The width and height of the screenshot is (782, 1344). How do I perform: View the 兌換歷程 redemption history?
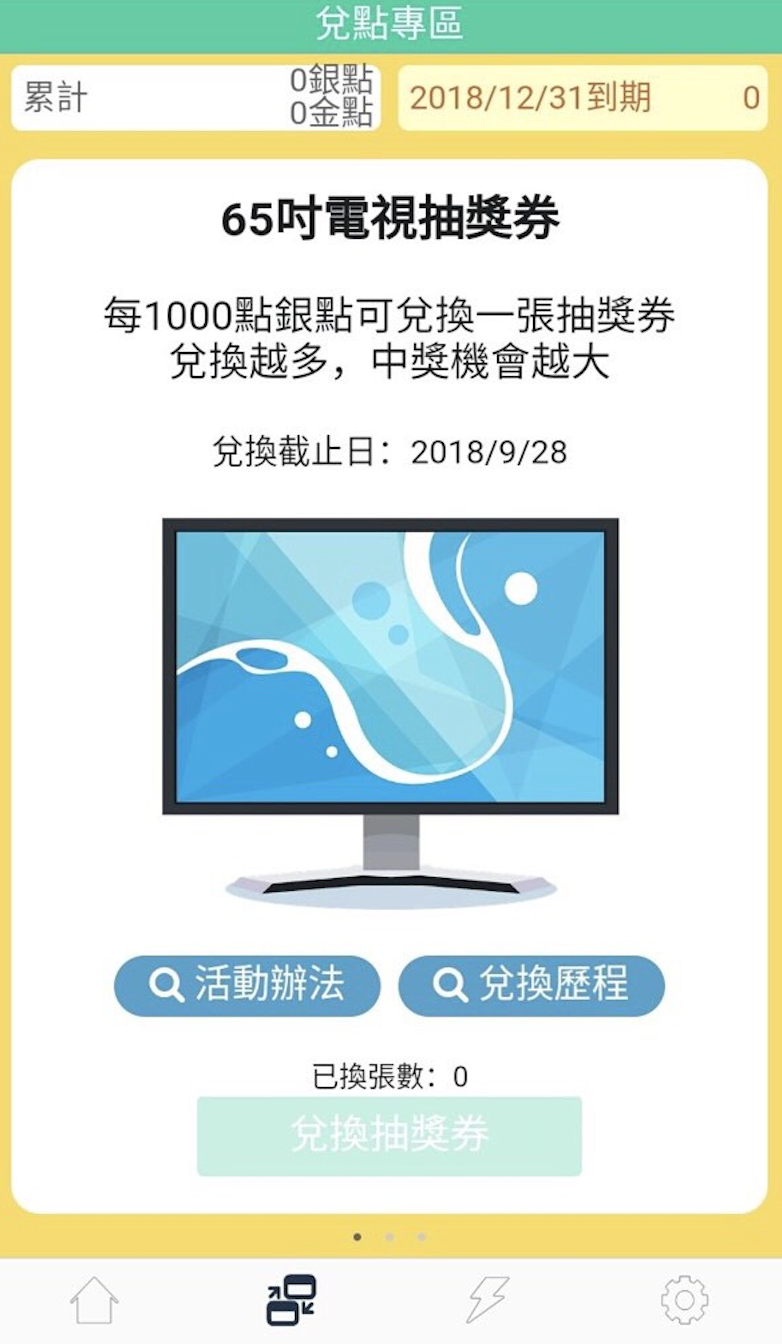[x=531, y=986]
